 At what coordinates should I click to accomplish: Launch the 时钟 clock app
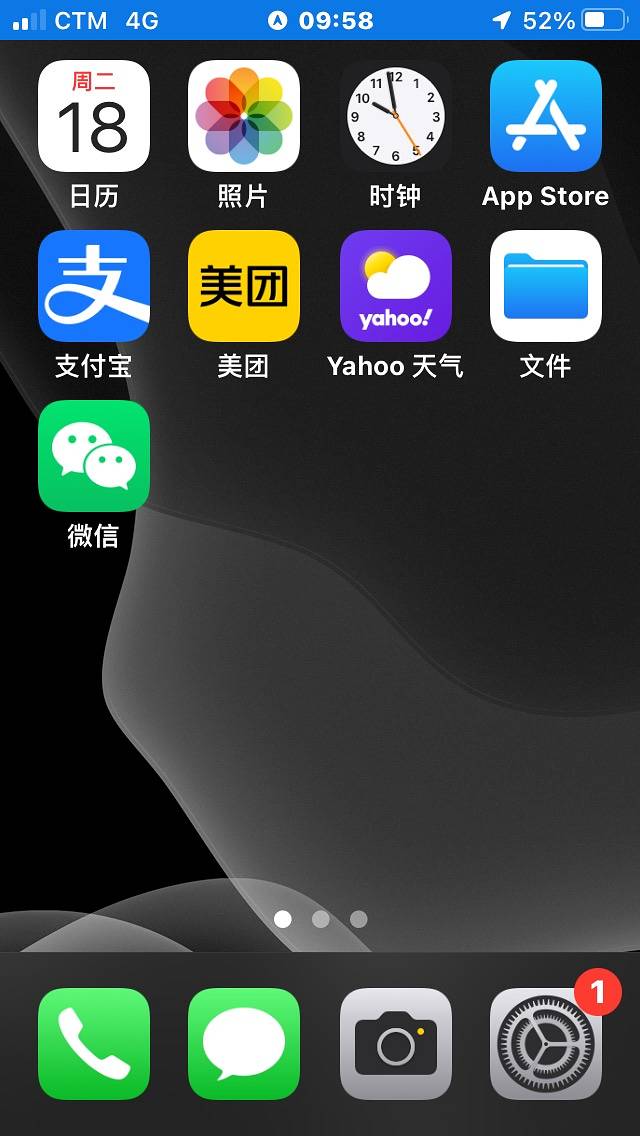click(x=395, y=116)
